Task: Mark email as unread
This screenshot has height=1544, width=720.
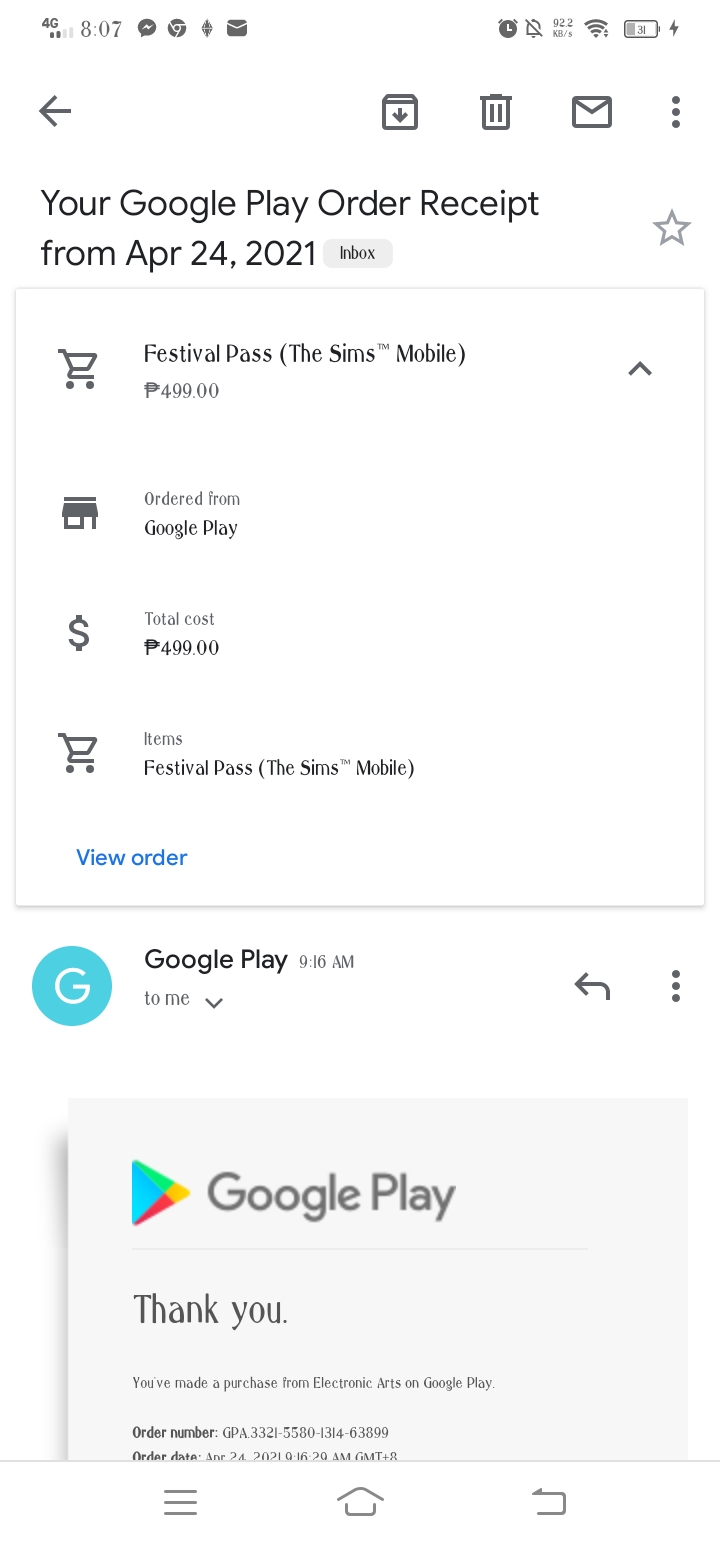Action: pos(592,112)
